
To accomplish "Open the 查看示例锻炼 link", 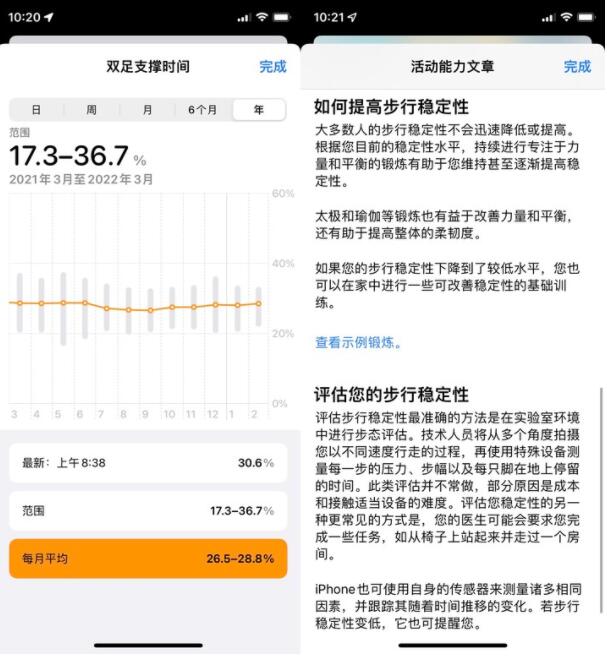I will click(x=358, y=342).
